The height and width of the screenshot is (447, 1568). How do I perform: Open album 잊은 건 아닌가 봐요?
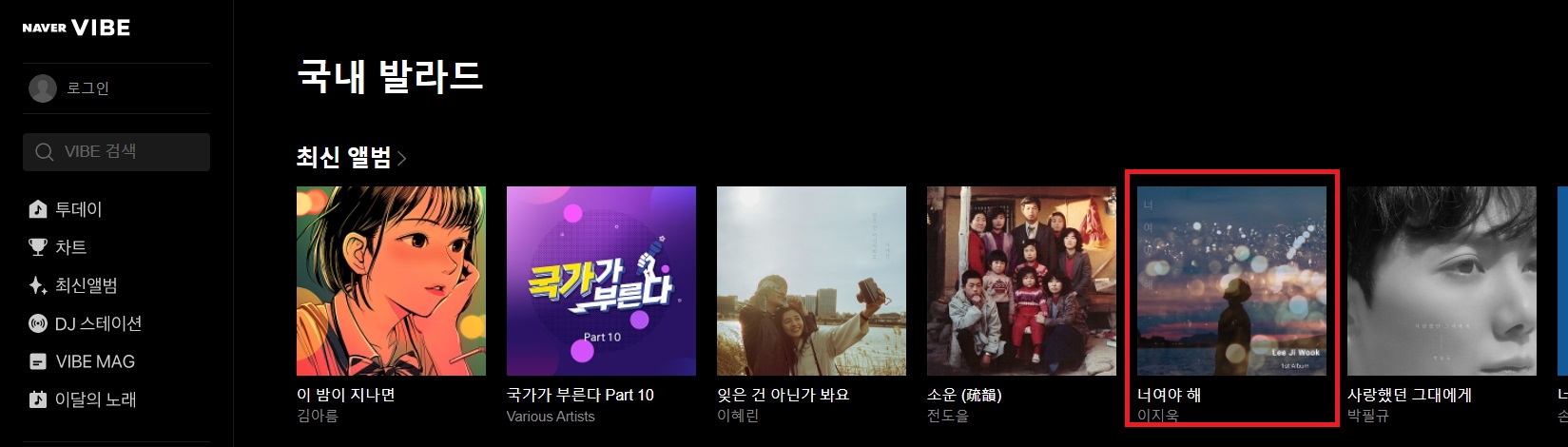coord(811,281)
